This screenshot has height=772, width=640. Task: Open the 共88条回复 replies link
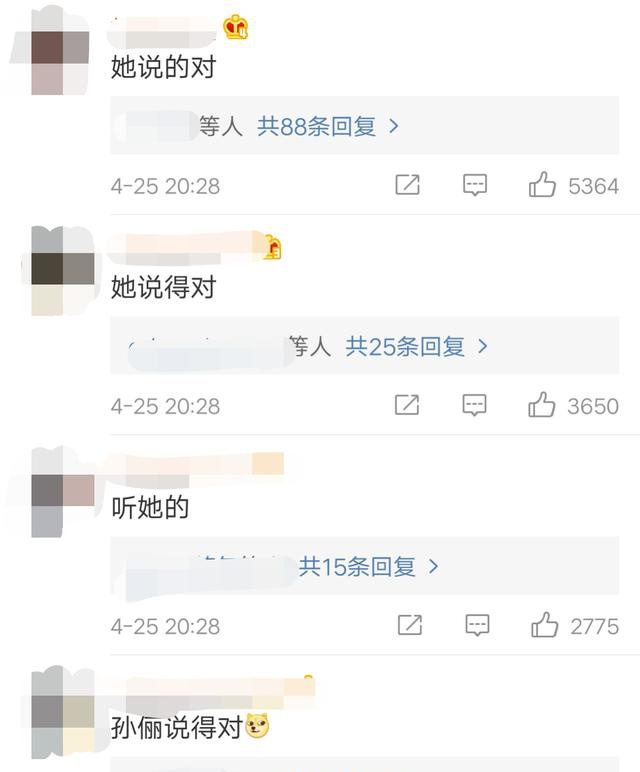pyautogui.click(x=328, y=127)
